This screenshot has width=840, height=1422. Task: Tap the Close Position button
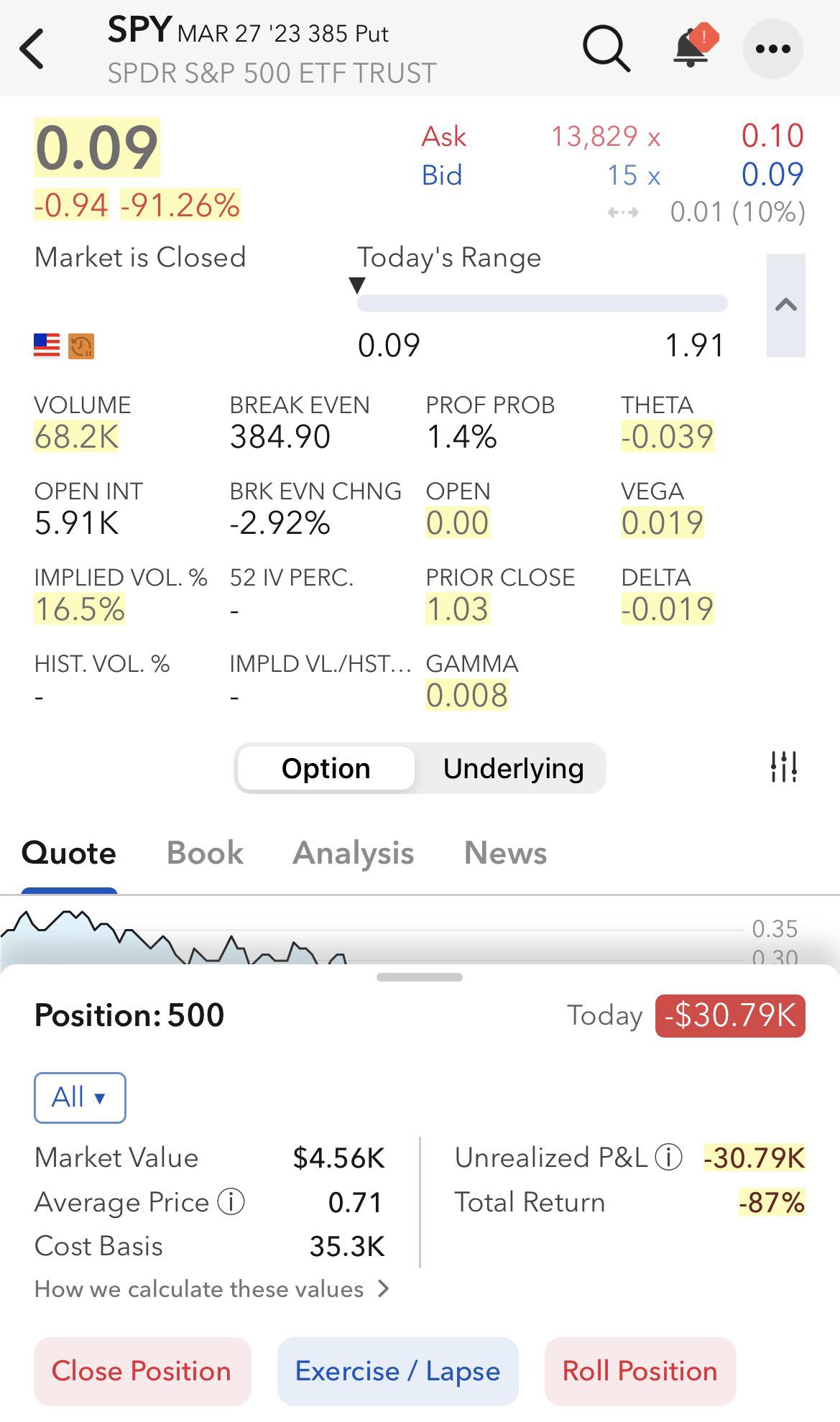click(142, 1371)
